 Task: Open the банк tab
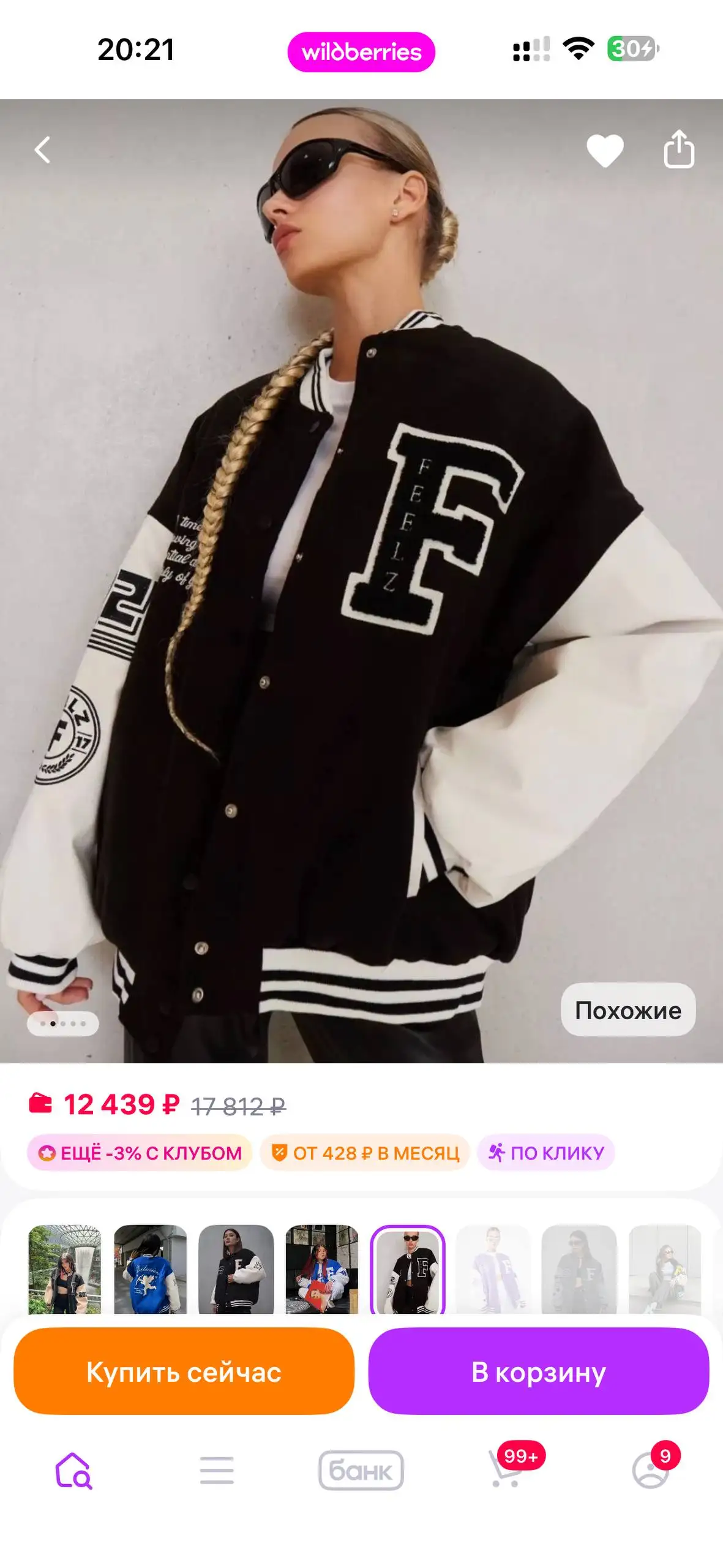tap(361, 1470)
